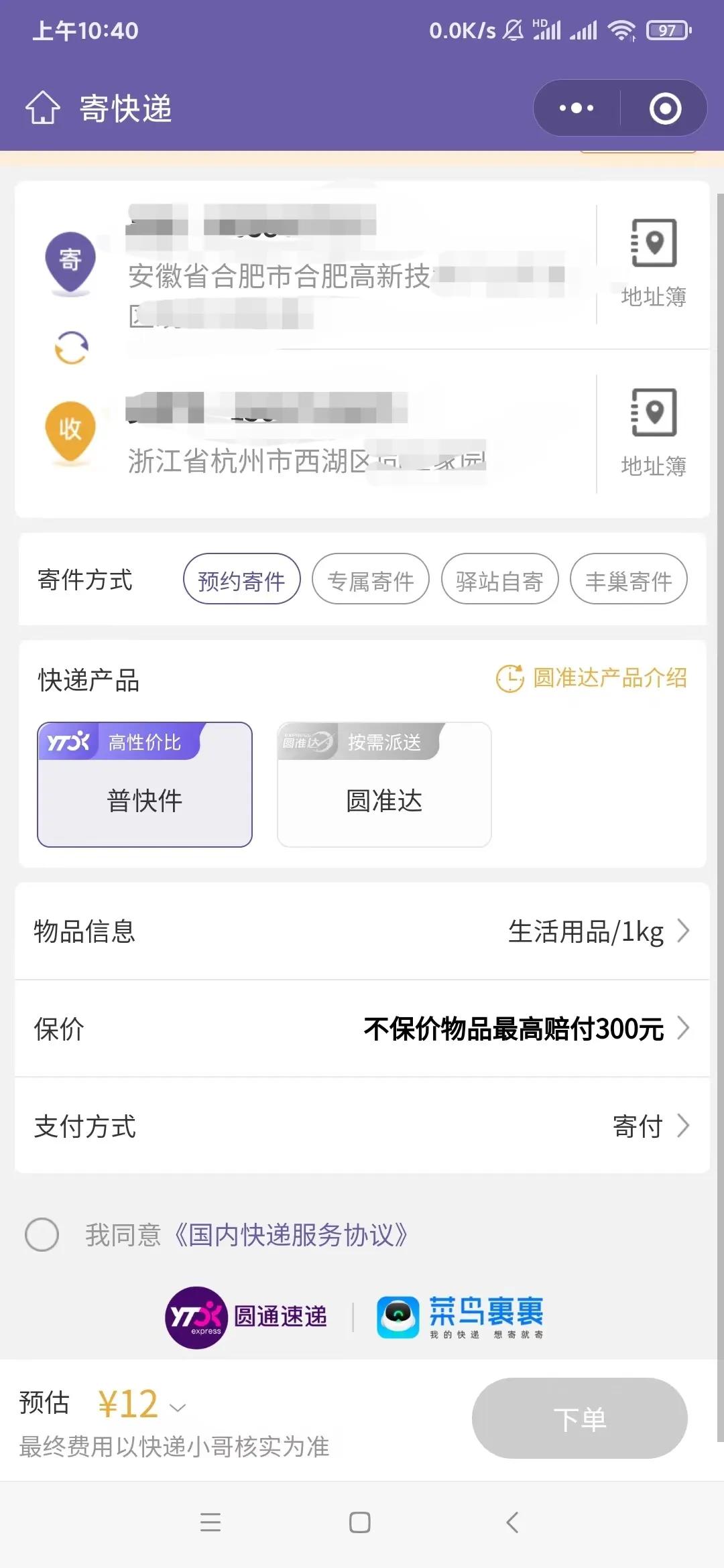Tap the 下单 order button

579,1419
